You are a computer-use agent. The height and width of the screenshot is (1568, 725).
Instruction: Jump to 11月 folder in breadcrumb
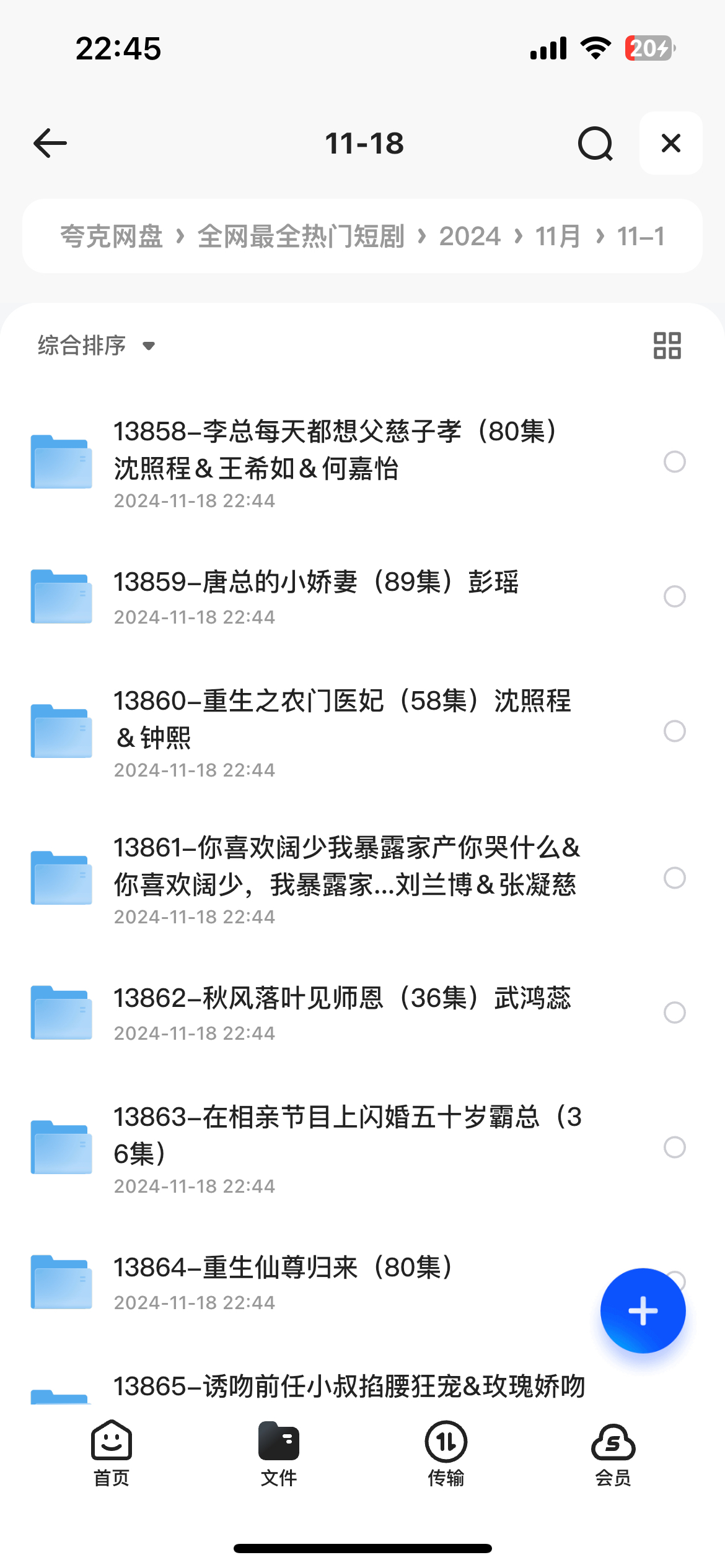point(558,237)
